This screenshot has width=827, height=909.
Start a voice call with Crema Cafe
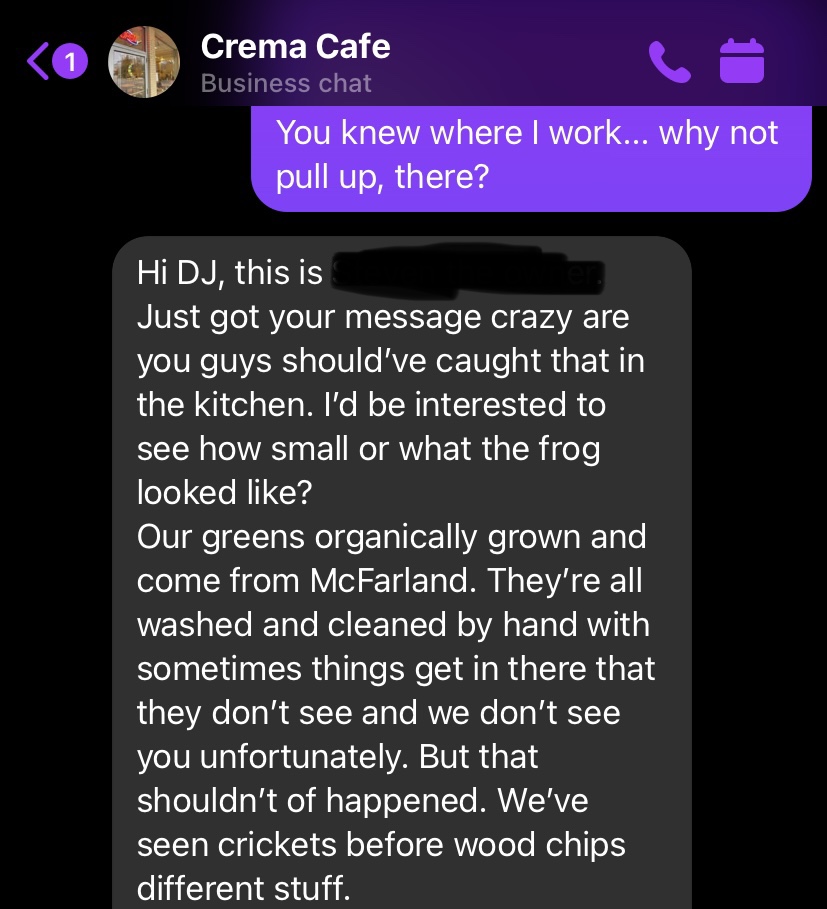[669, 62]
